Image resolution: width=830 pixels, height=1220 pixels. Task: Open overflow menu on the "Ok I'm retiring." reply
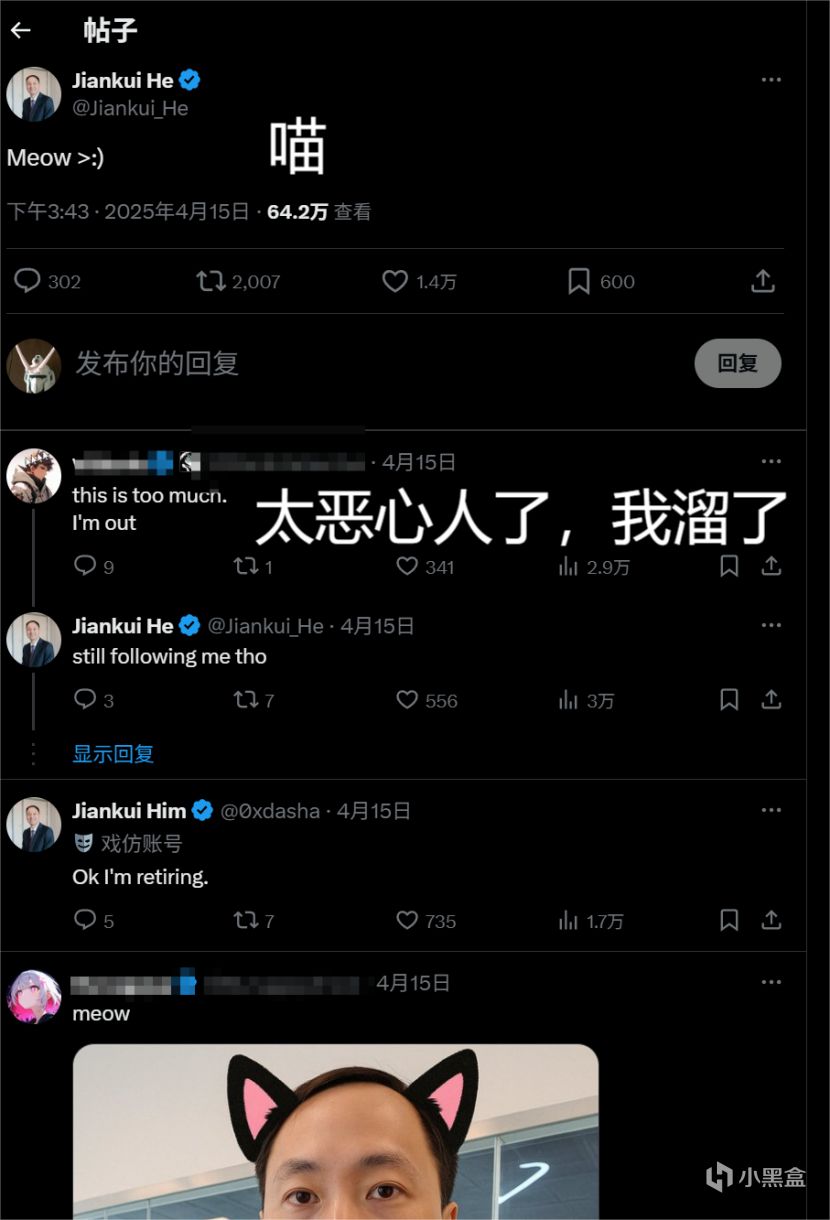770,810
